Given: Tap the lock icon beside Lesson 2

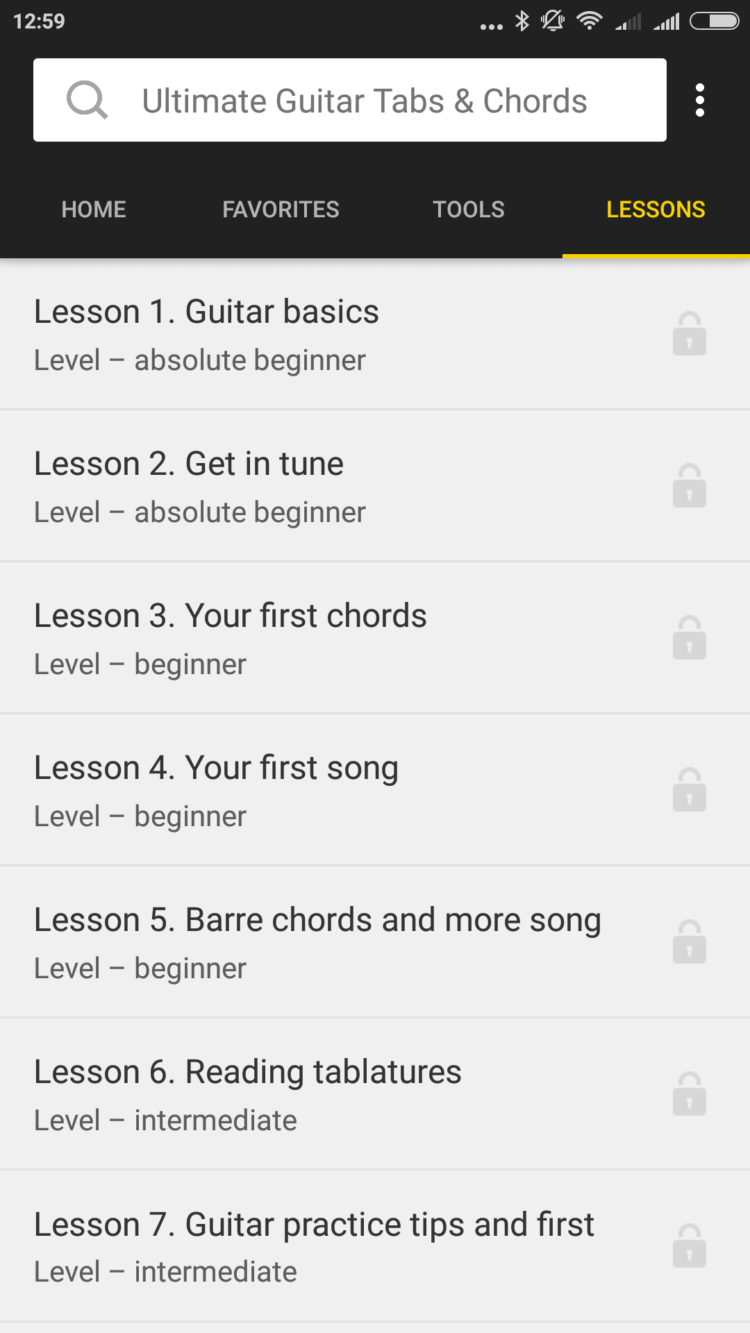Looking at the screenshot, I should [x=690, y=485].
